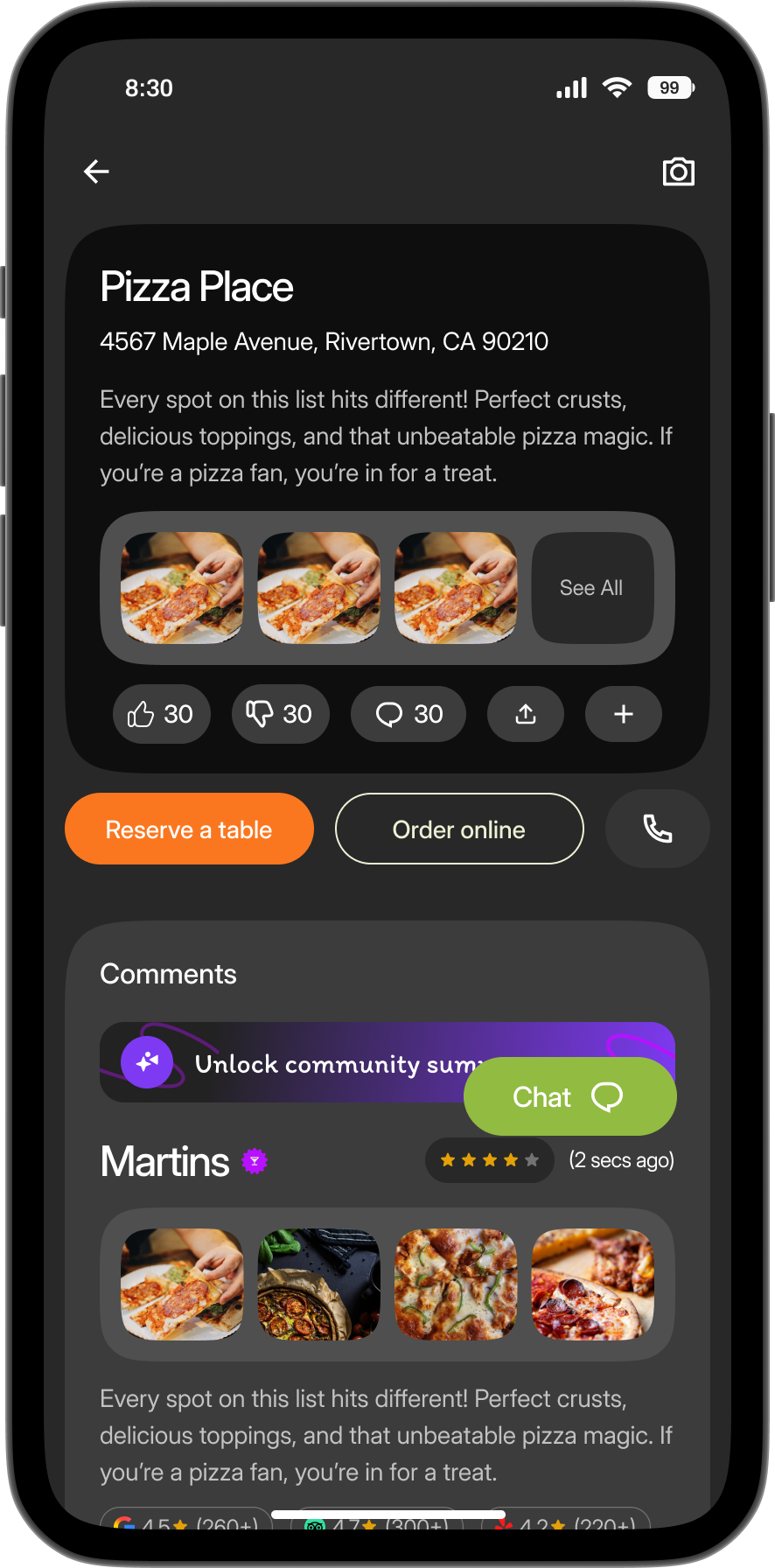Like Pizza Place with thumbs up

tap(161, 714)
